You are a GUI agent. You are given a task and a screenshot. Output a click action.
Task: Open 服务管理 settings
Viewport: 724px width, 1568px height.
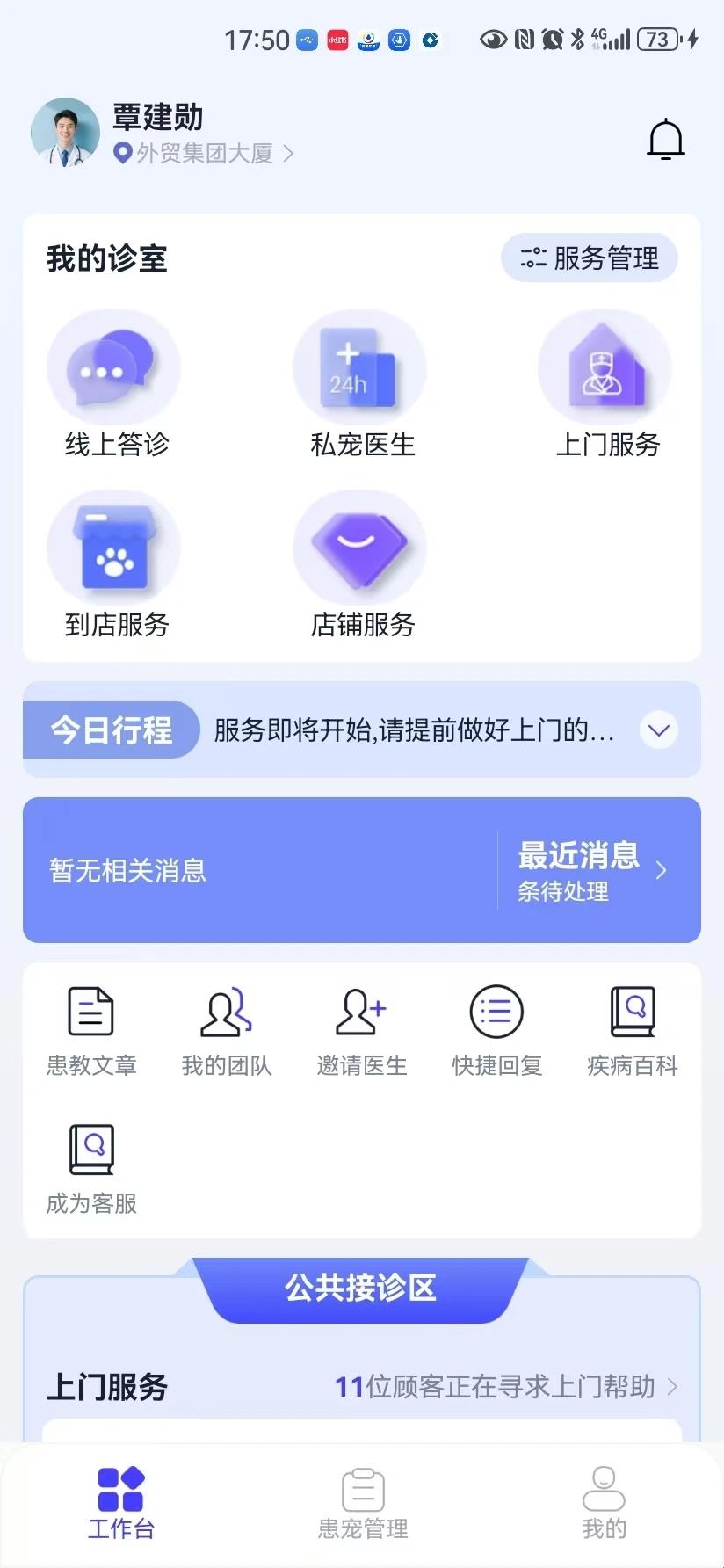(590, 258)
